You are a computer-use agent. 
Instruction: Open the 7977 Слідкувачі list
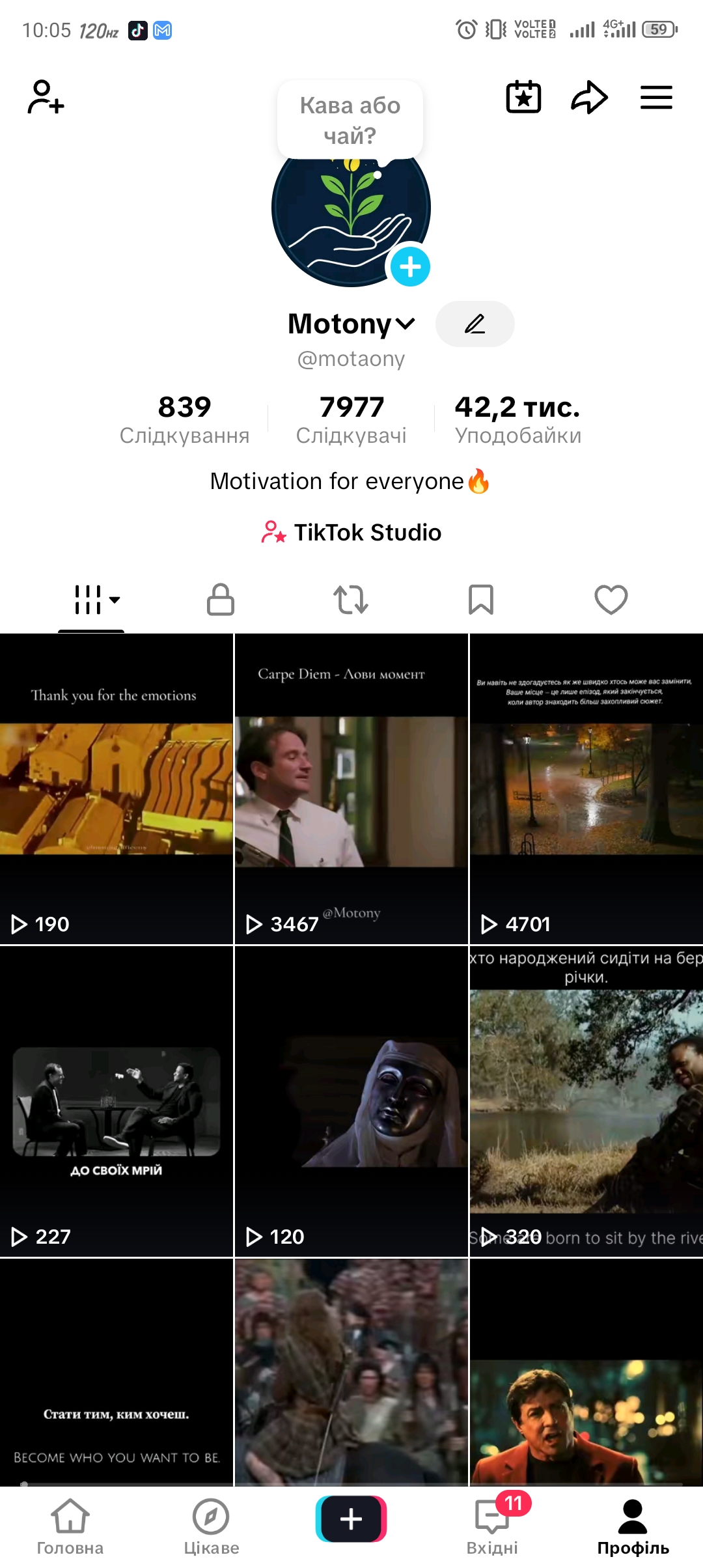351,419
